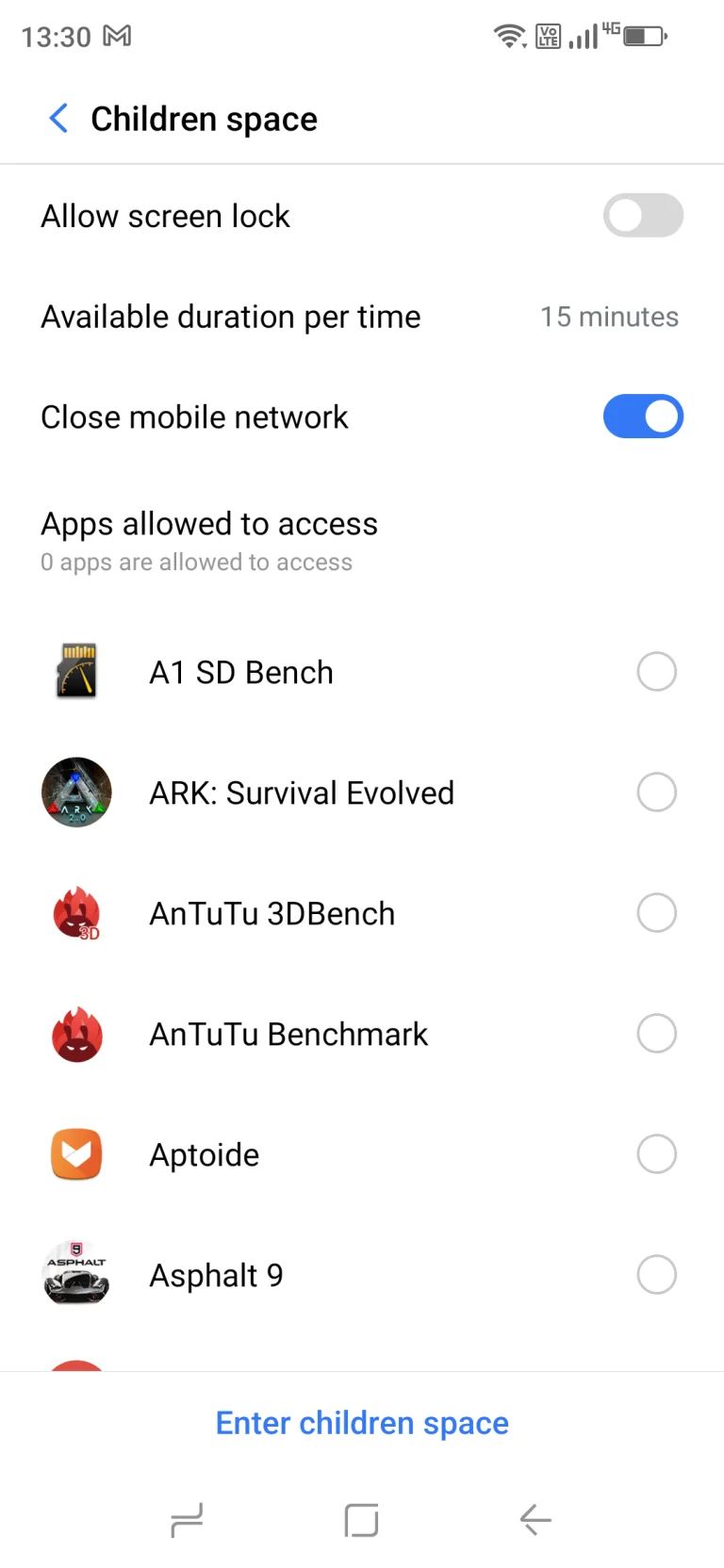Check AnTuTu Benchmark in list
The image size is (724, 1568).
[x=656, y=1034]
